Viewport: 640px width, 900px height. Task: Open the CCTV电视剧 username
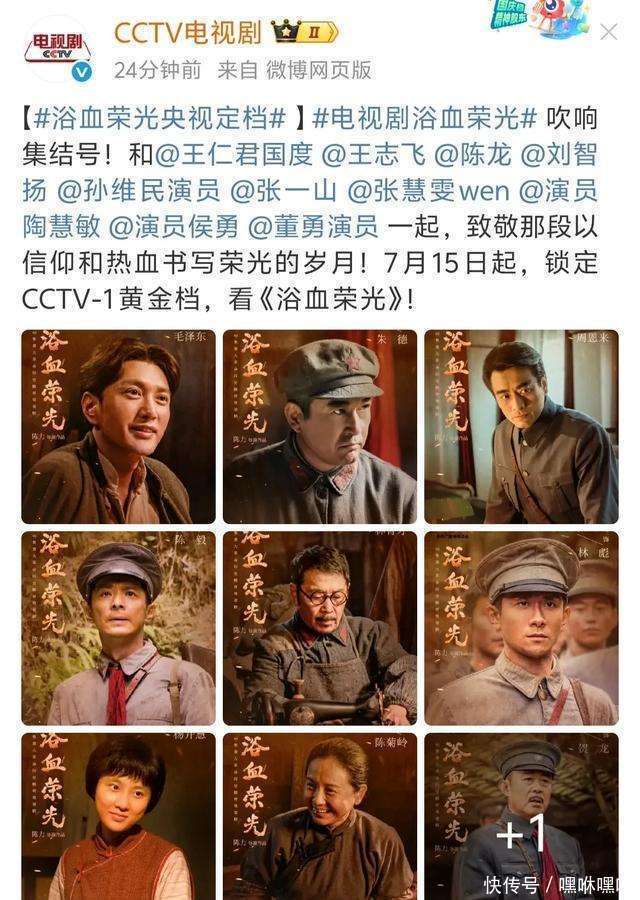tap(187, 32)
